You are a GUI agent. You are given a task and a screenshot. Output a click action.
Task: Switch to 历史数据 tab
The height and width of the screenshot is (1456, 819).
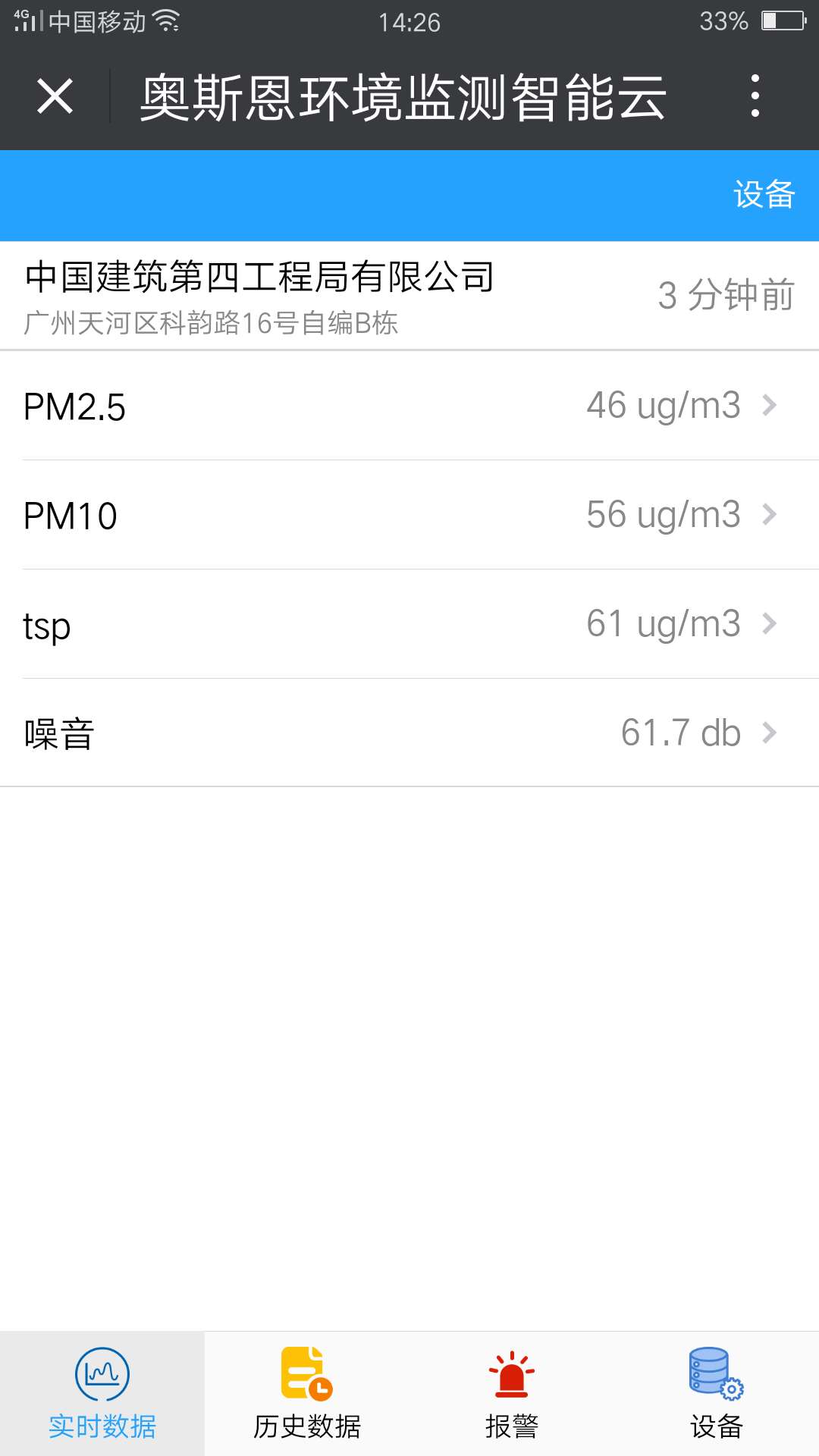pos(307,1394)
